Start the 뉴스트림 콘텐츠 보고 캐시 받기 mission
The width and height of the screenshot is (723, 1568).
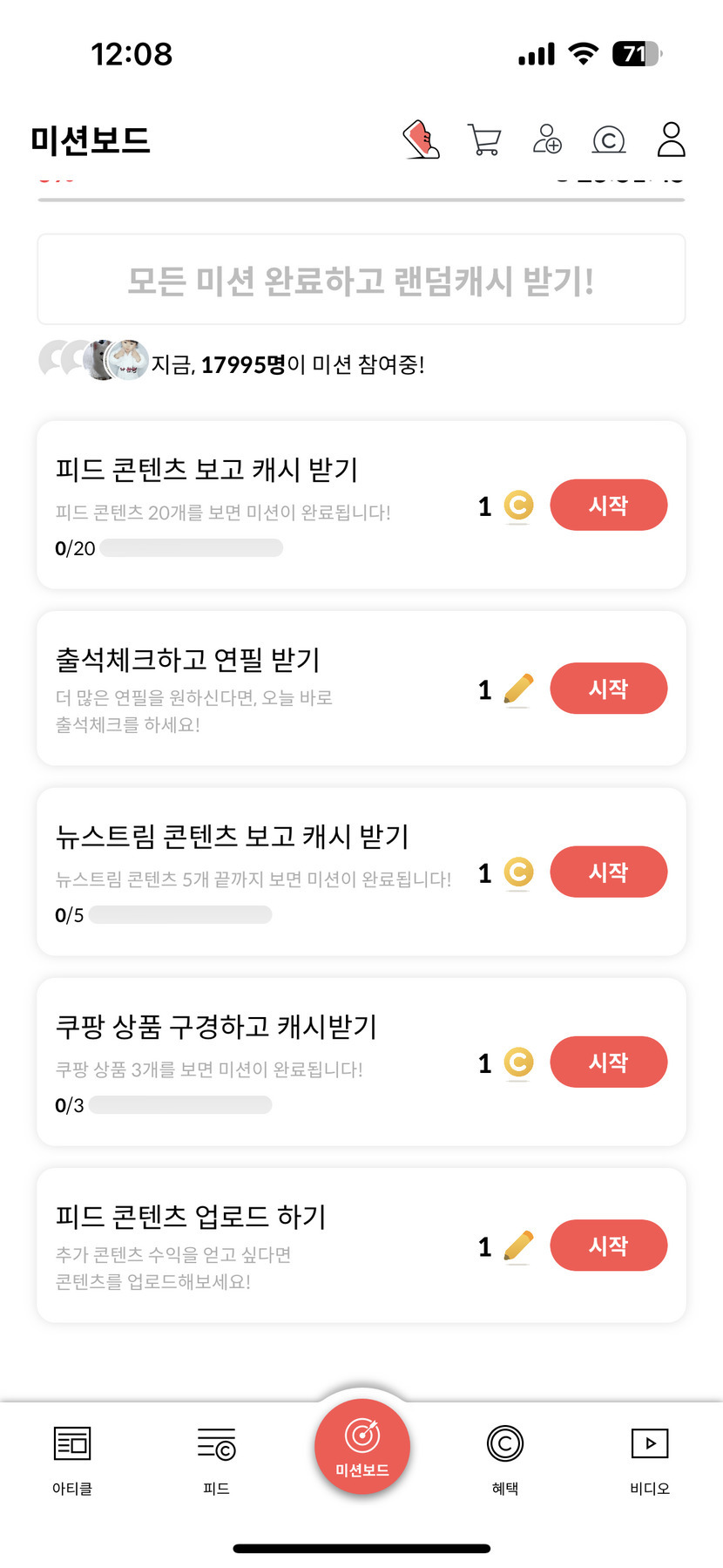tap(608, 872)
